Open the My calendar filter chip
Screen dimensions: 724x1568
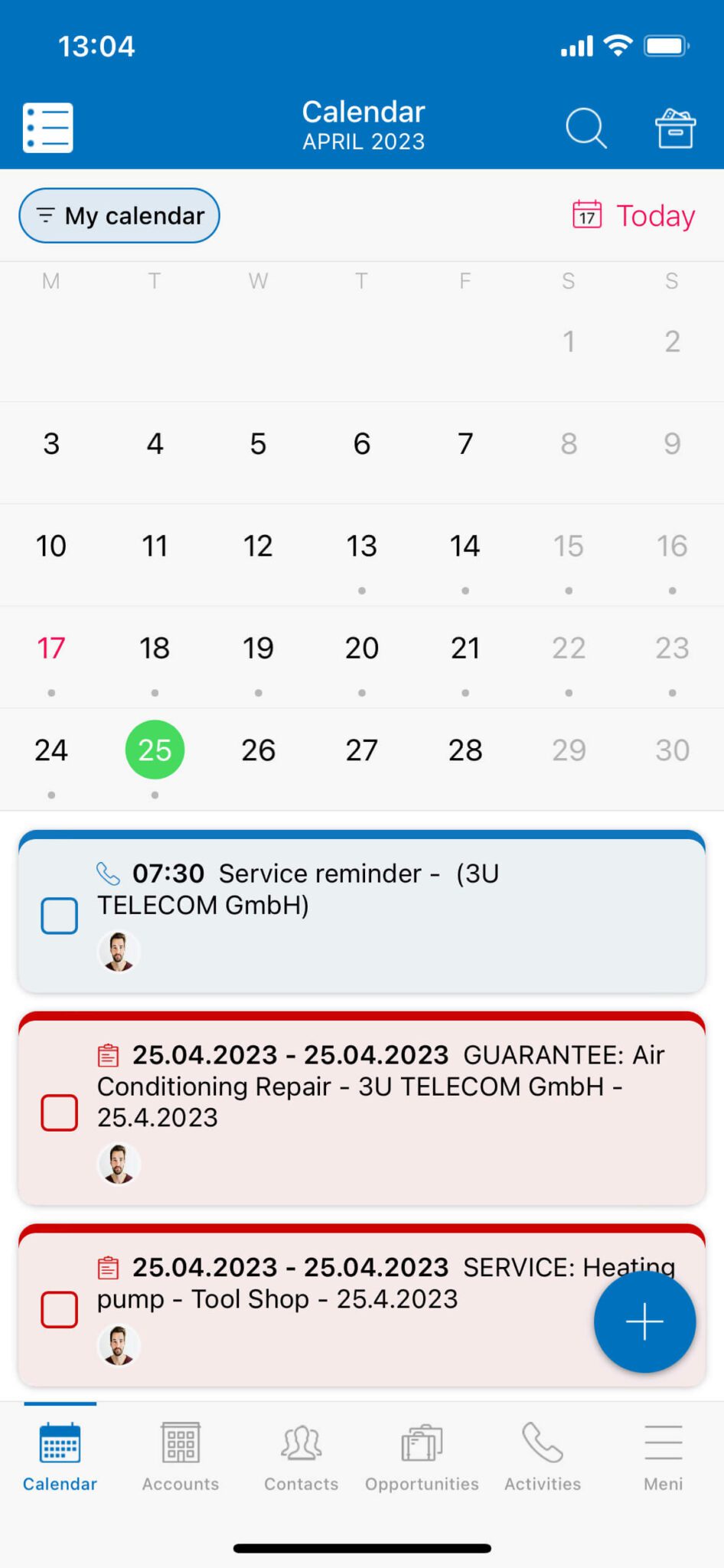pyautogui.click(x=119, y=216)
